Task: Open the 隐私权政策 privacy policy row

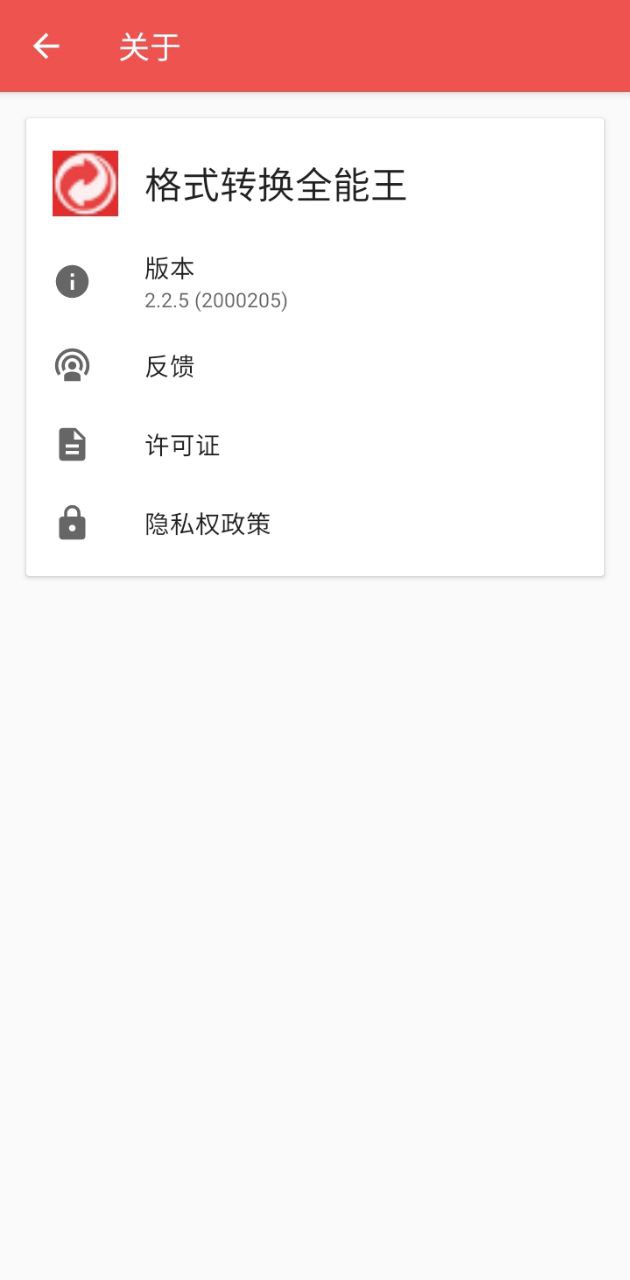Action: [315, 524]
